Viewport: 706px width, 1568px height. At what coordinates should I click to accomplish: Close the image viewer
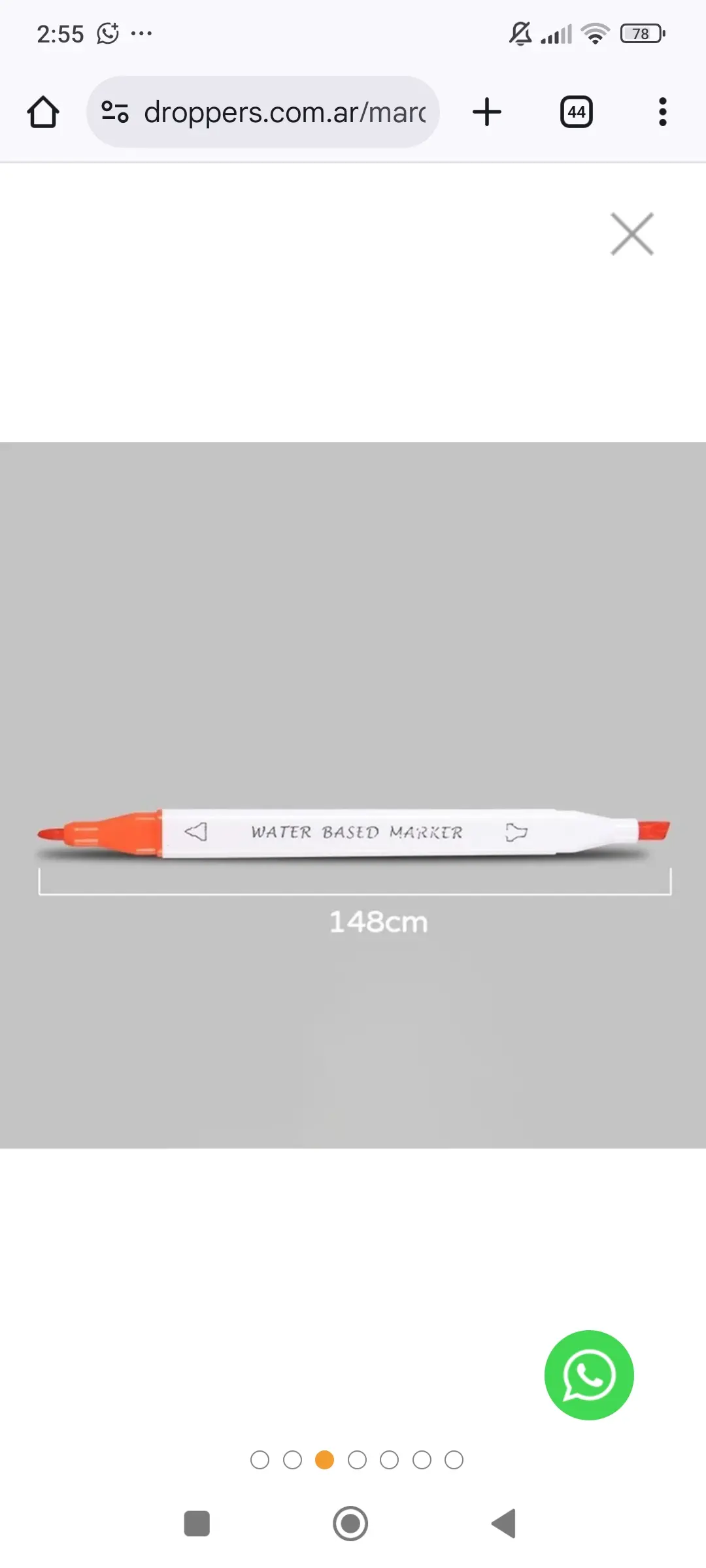tap(631, 233)
